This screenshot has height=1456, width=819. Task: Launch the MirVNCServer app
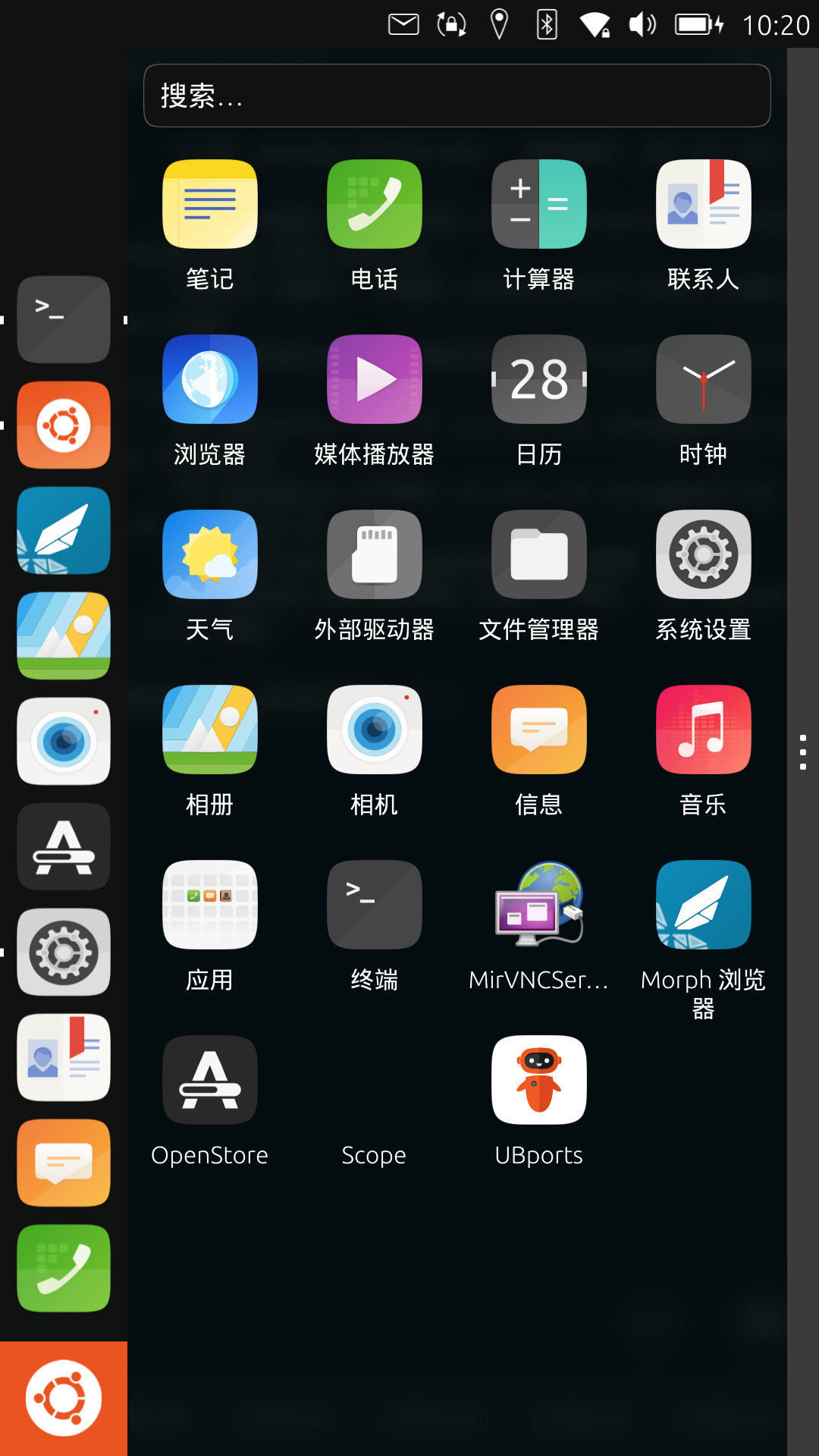tap(538, 905)
